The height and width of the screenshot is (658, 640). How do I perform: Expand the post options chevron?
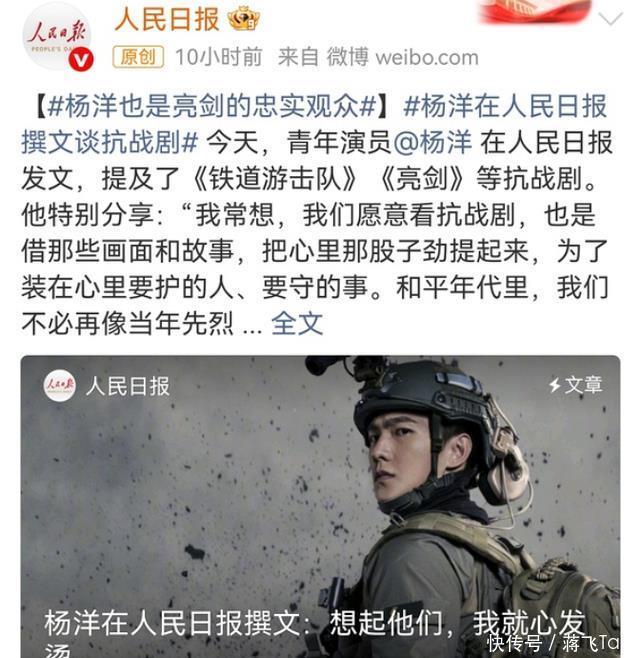609,20
